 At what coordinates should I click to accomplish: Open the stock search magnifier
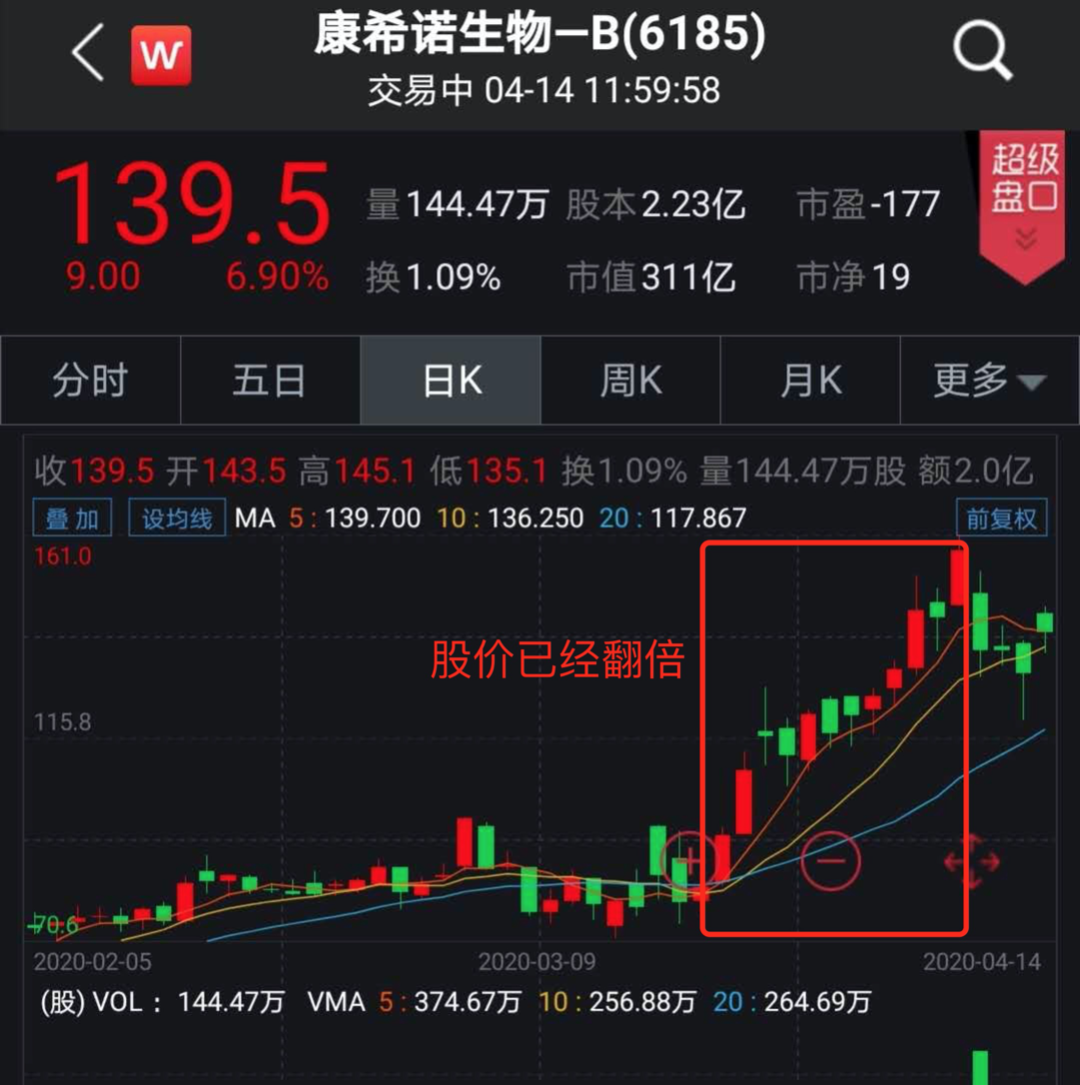[982, 52]
